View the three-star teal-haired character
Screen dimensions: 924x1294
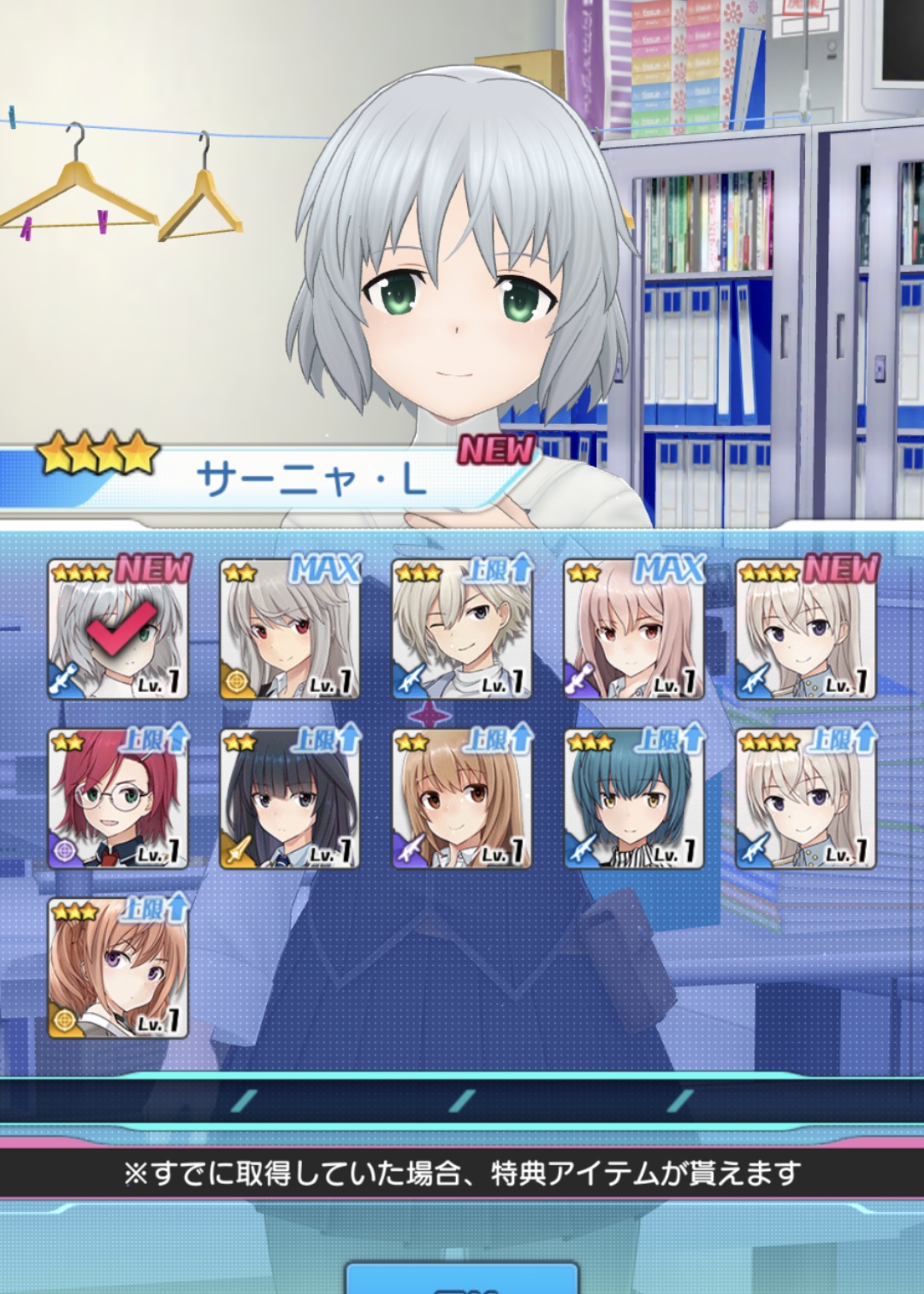pos(634,799)
